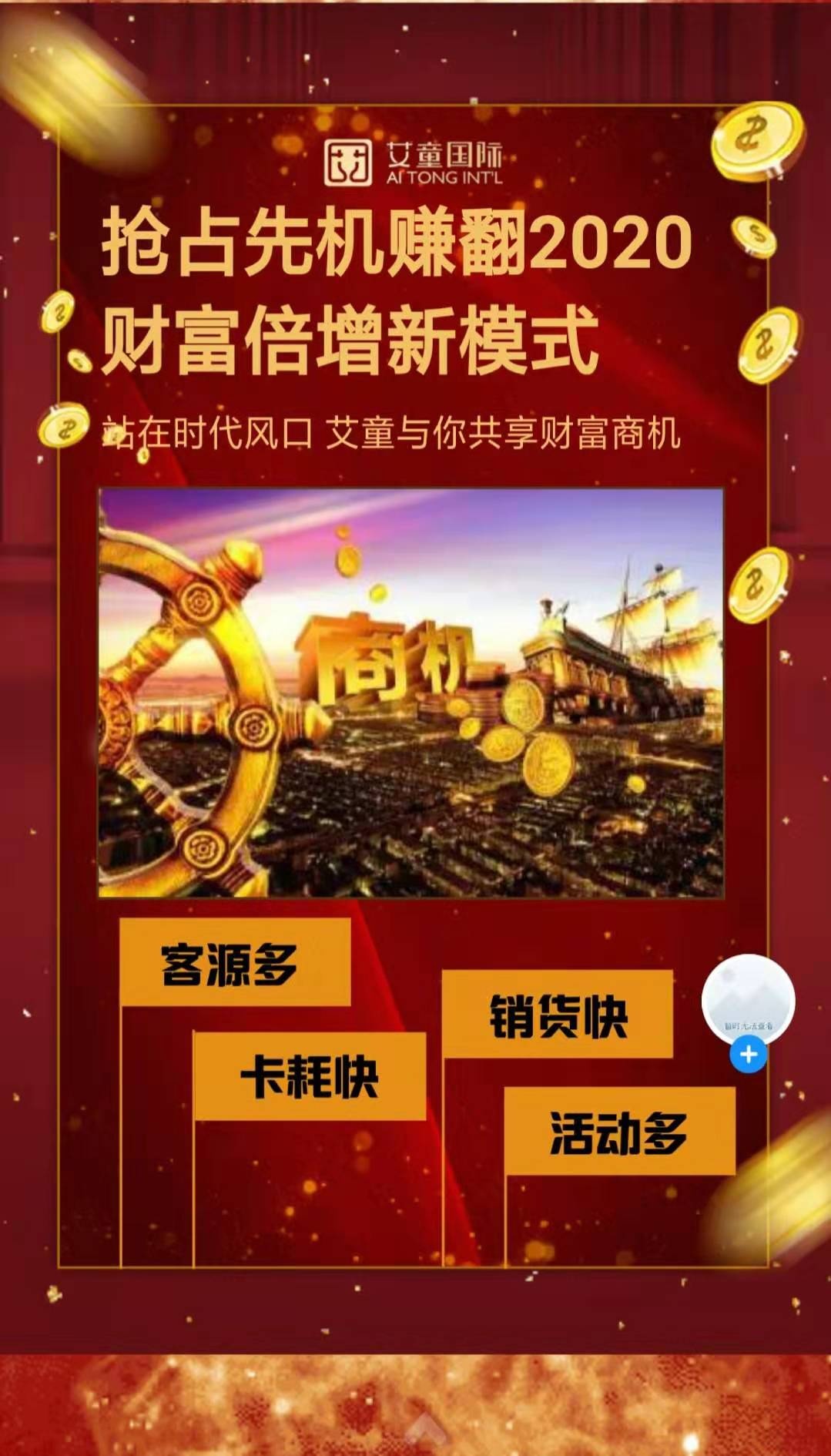Open the author's profile avatar
Image resolution: width=831 pixels, height=1456 pixels.
point(748,998)
